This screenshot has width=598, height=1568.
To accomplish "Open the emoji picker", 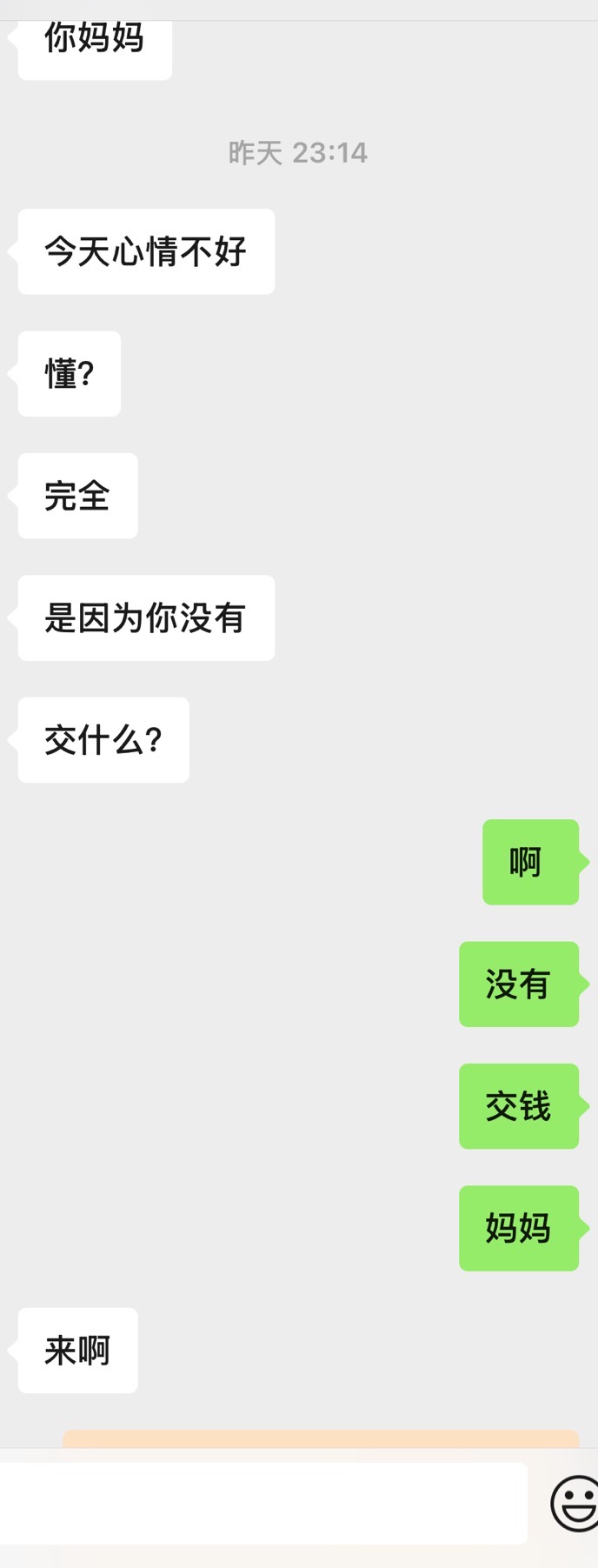I will (575, 1502).
